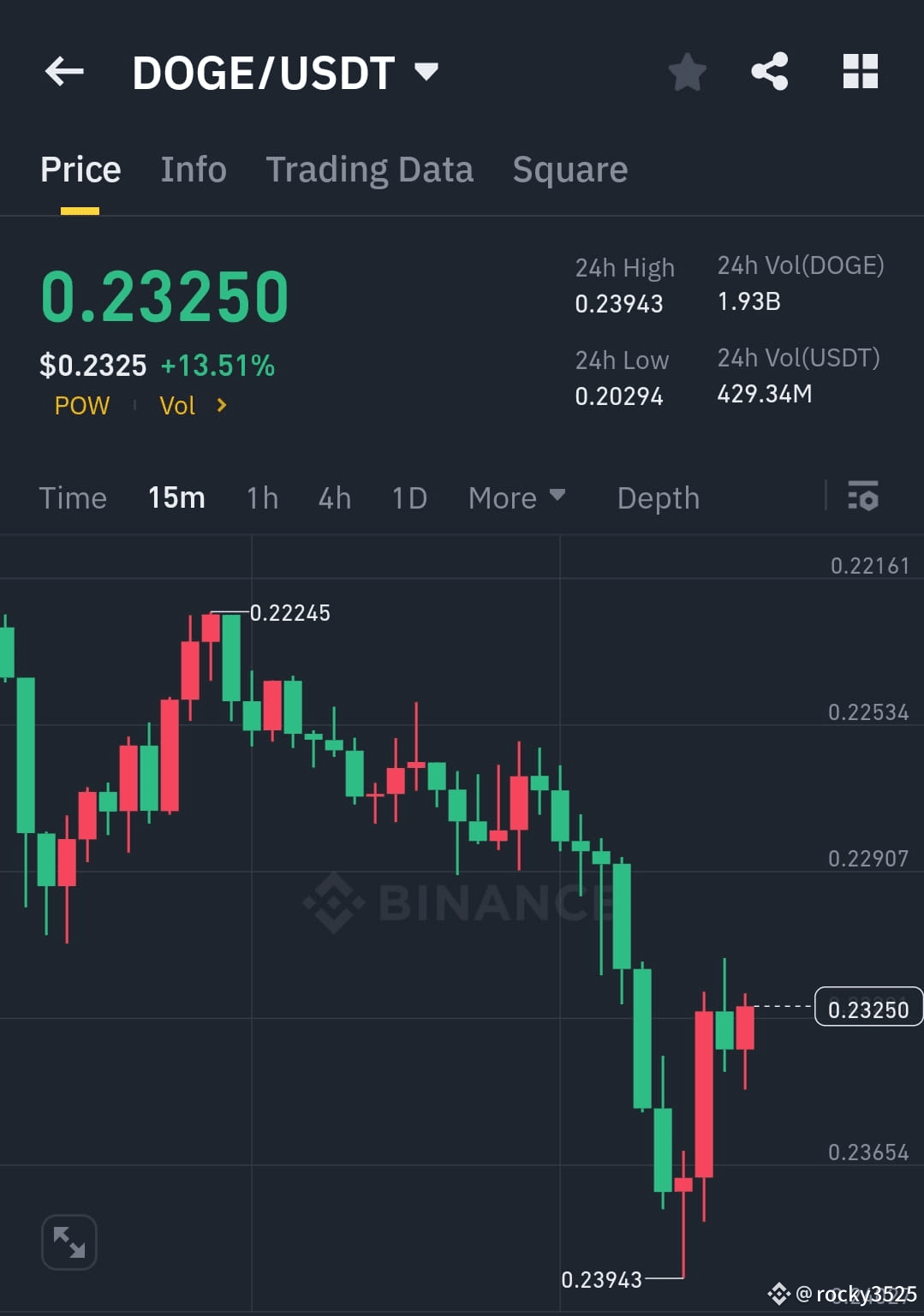Switch to the Trading Data tab
This screenshot has width=924, height=1316.
[x=370, y=169]
